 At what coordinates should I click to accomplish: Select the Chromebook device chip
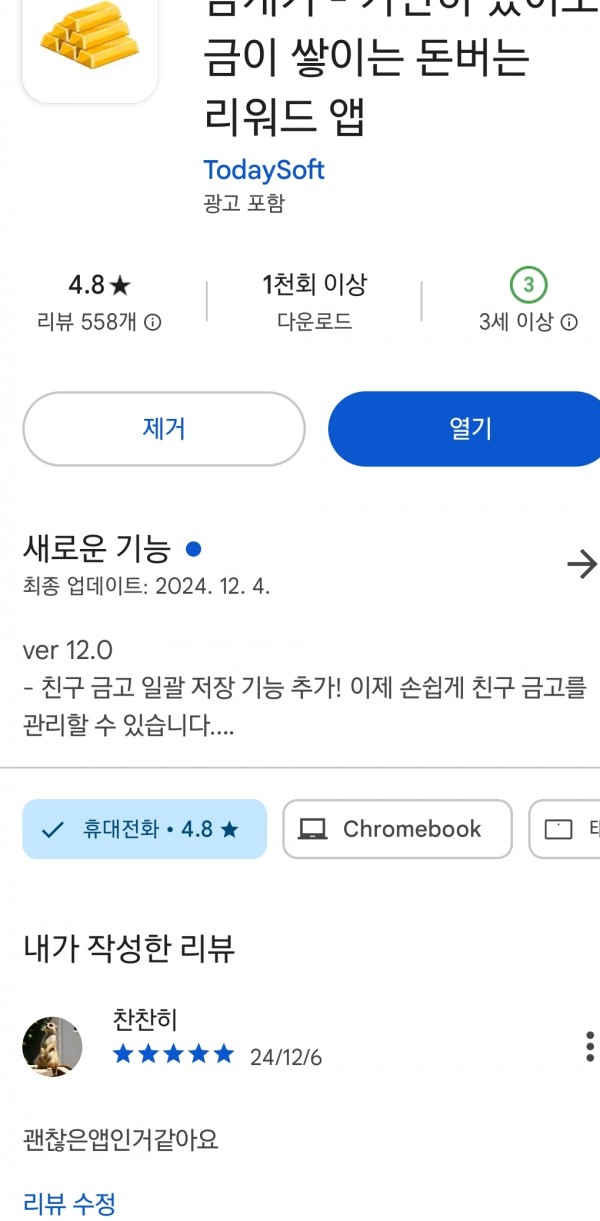click(x=397, y=829)
